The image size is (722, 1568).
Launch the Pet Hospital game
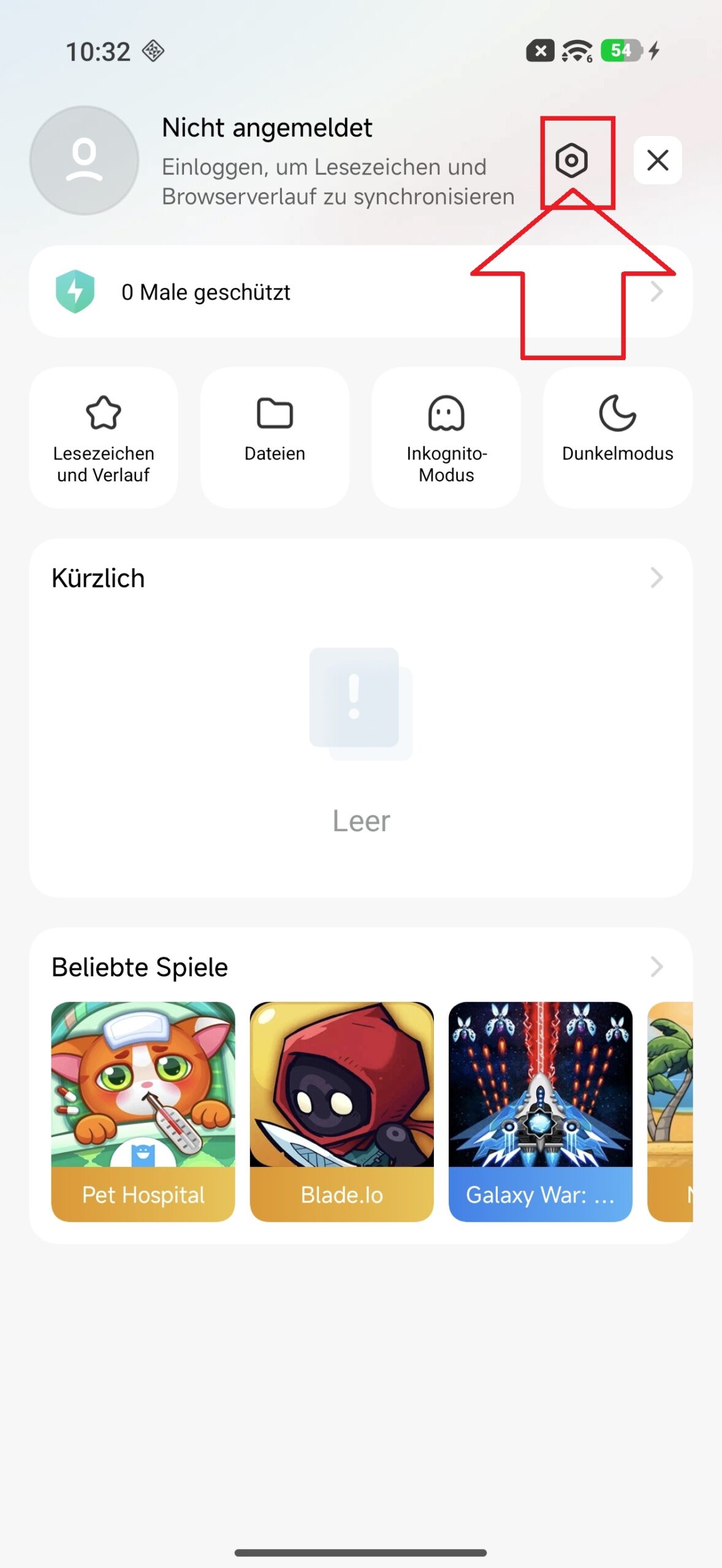click(143, 1111)
